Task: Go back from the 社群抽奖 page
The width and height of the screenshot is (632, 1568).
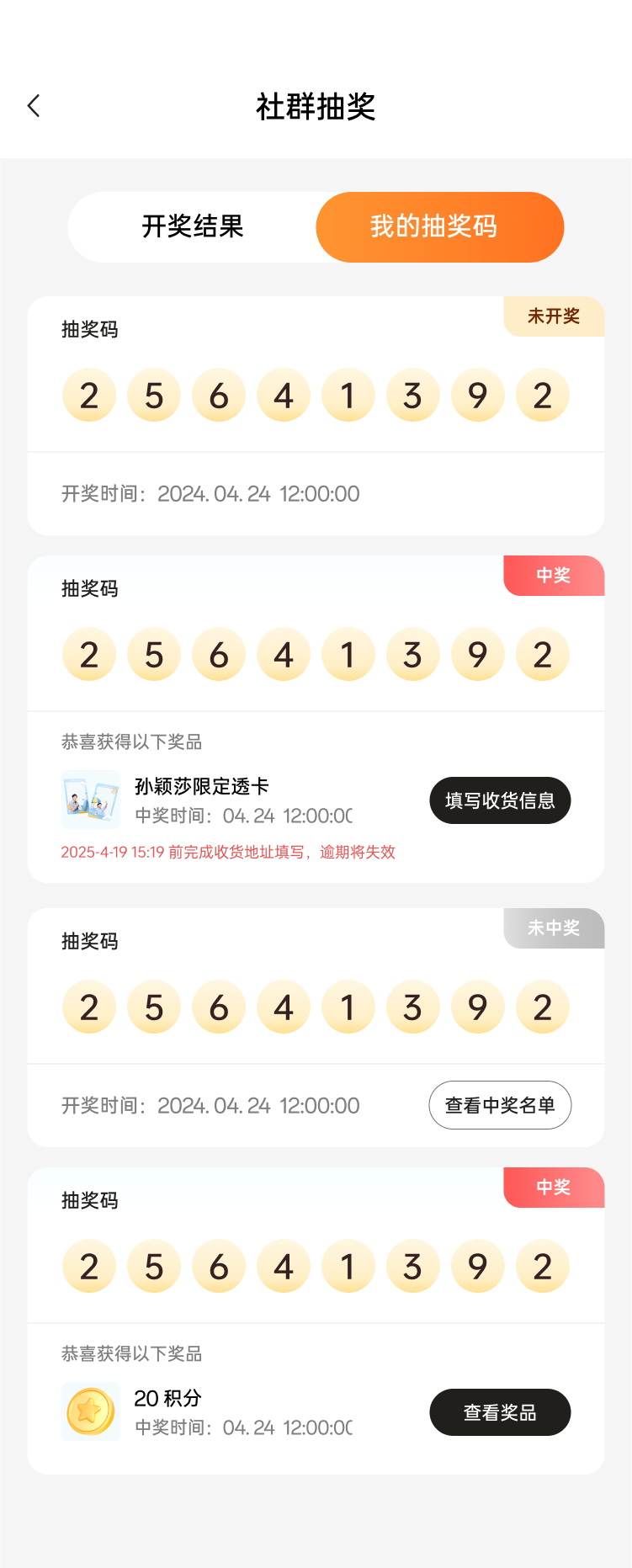Action: tap(34, 106)
